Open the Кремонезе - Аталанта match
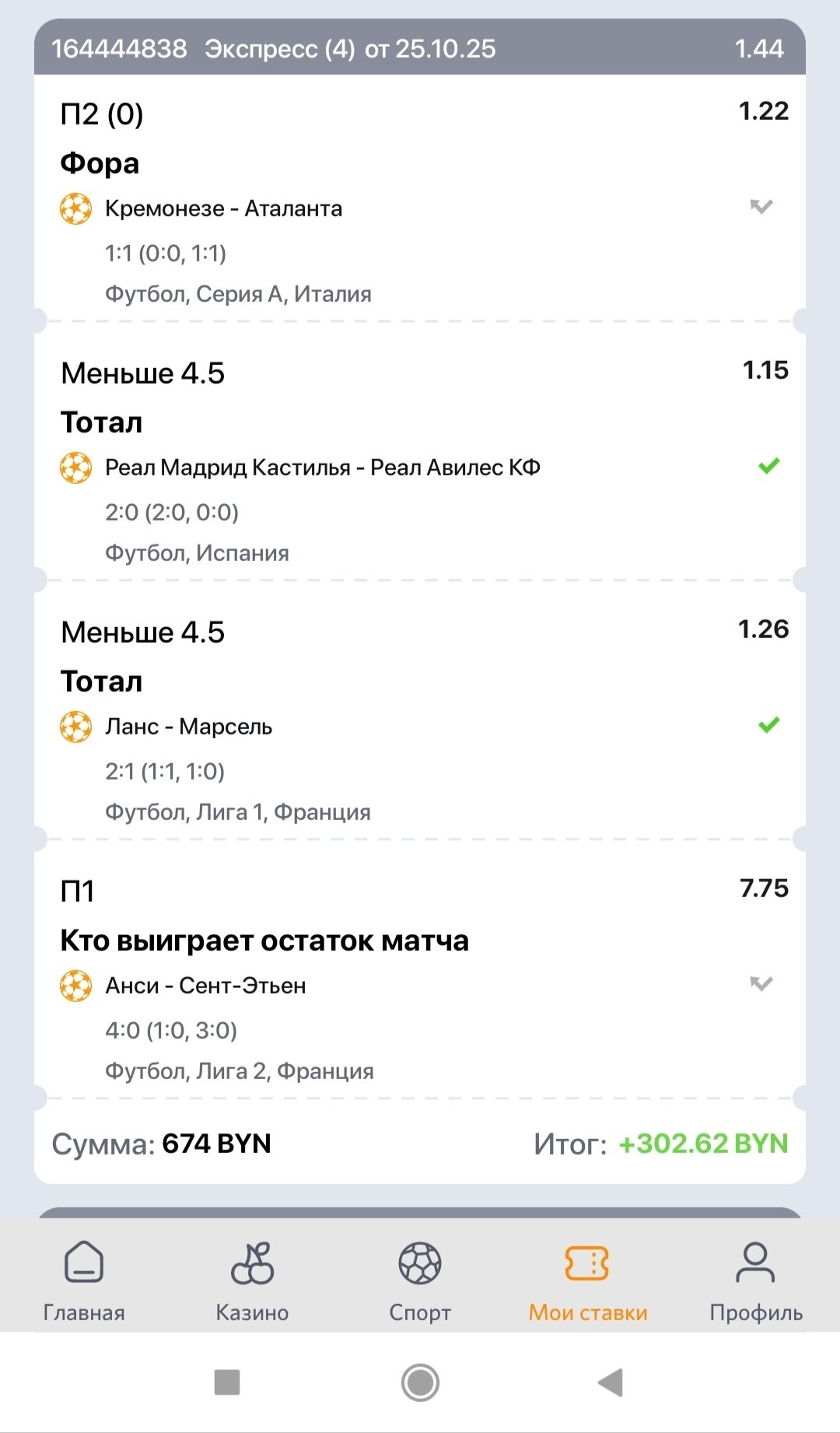 point(223,208)
